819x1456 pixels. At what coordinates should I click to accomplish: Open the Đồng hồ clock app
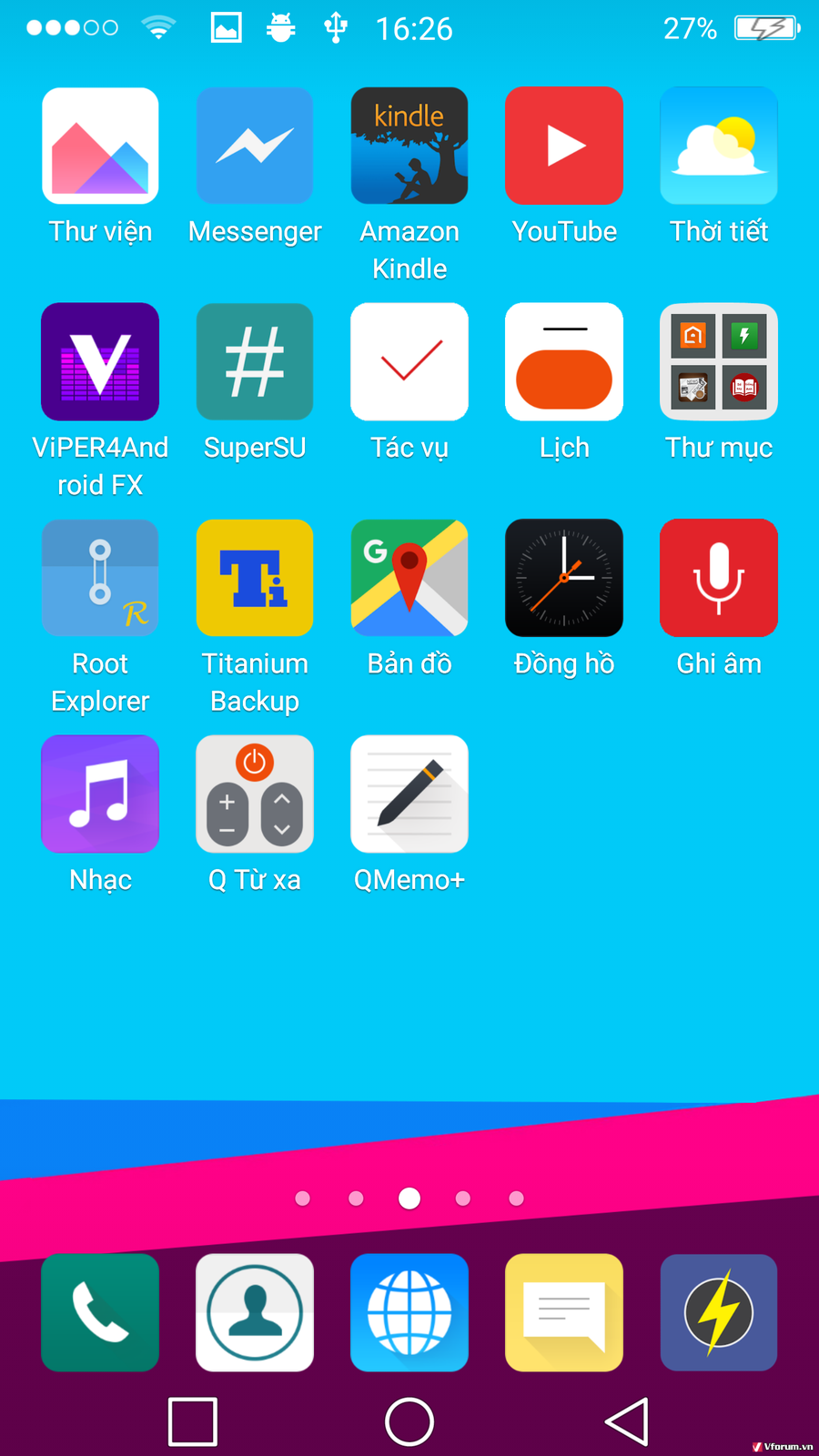coord(564,578)
